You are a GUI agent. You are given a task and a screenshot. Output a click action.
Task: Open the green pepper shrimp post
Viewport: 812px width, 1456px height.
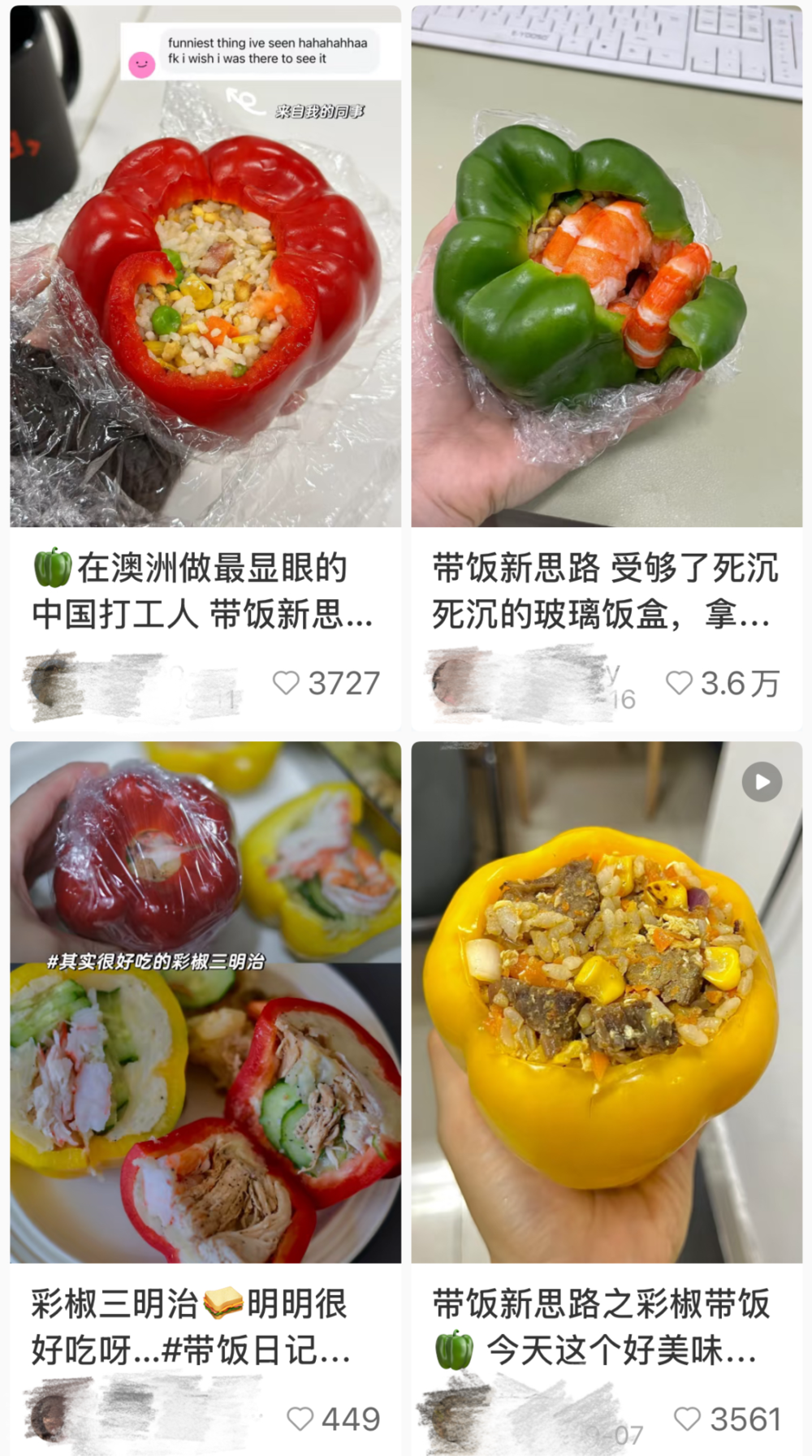[x=607, y=268]
